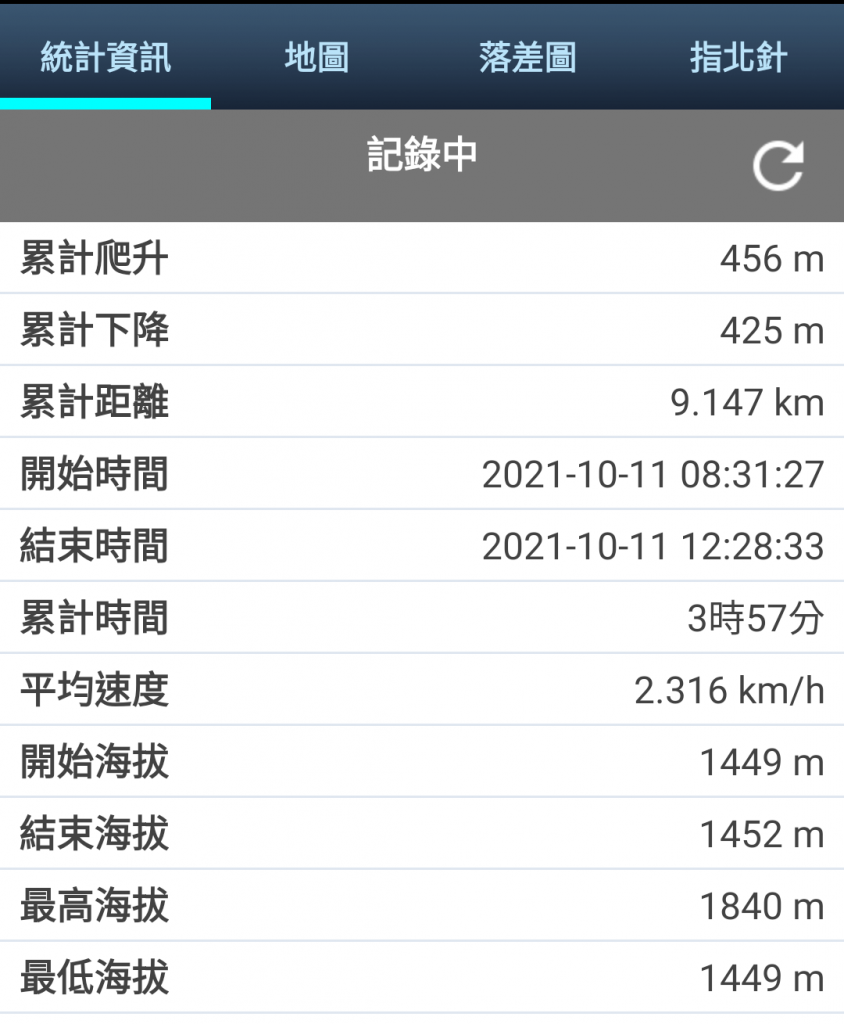Viewport: 844px width, 1024px height.
Task: Switch to the 指北針 compass tab
Action: click(738, 57)
